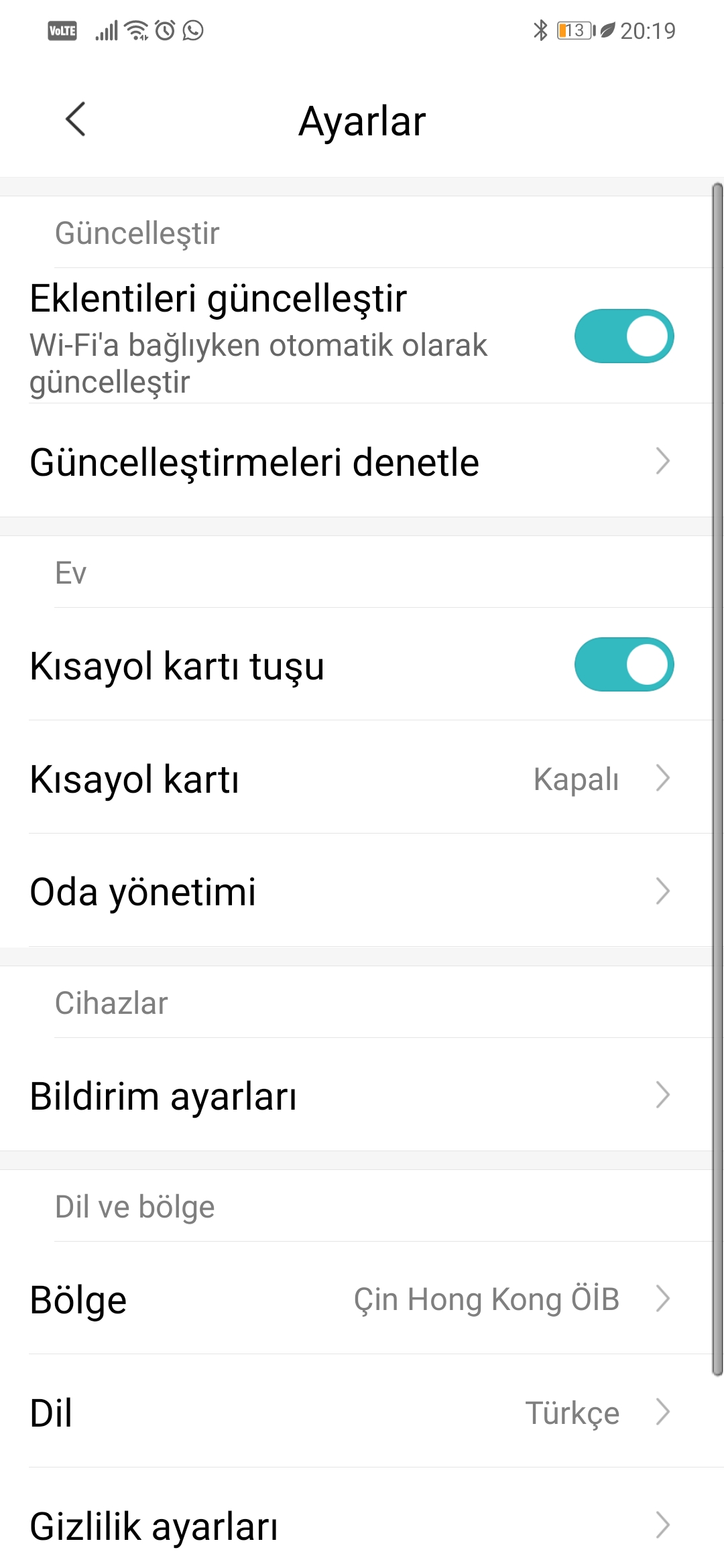The image size is (724, 1568).
Task: Open Güncelleştirmeleri denetle
Action: [x=356, y=461]
